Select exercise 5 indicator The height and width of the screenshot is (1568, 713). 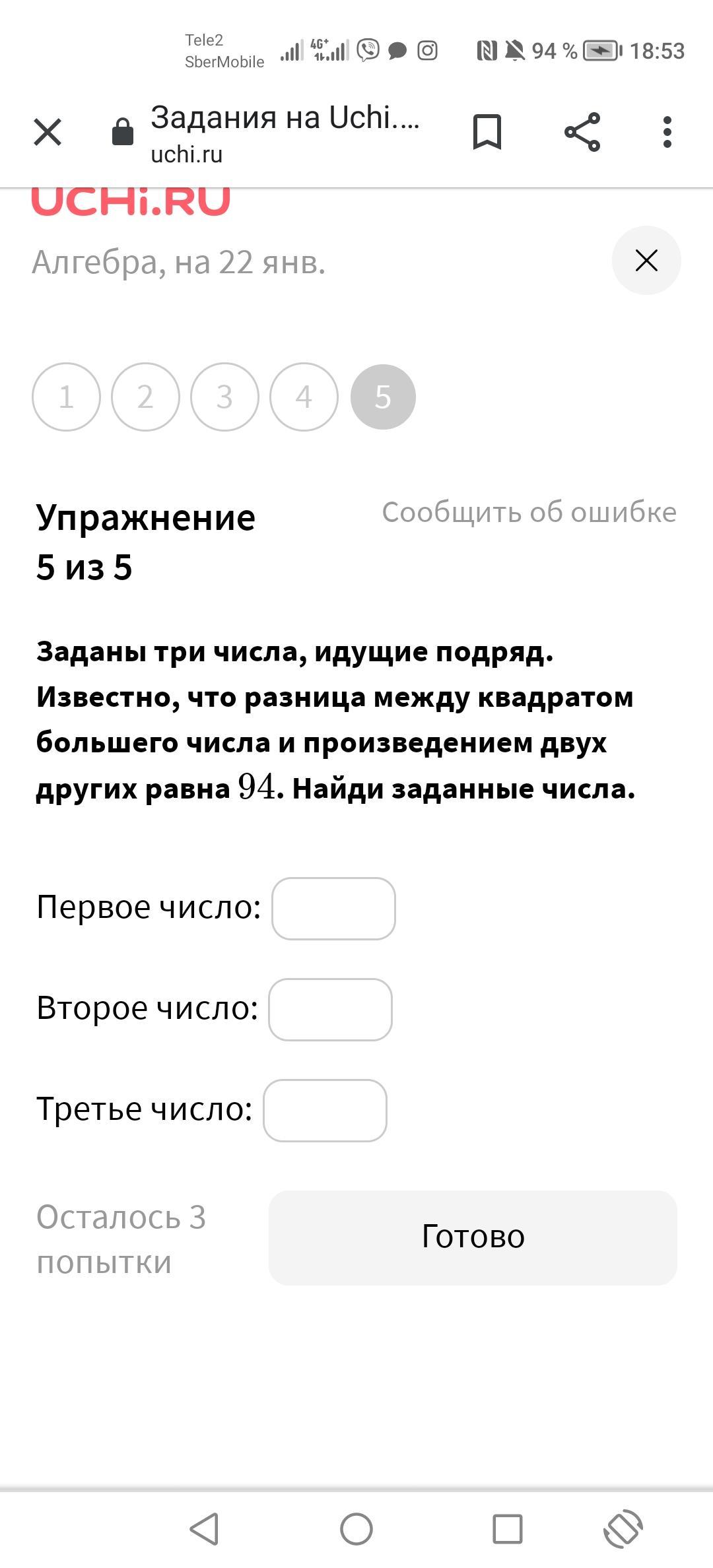(383, 397)
